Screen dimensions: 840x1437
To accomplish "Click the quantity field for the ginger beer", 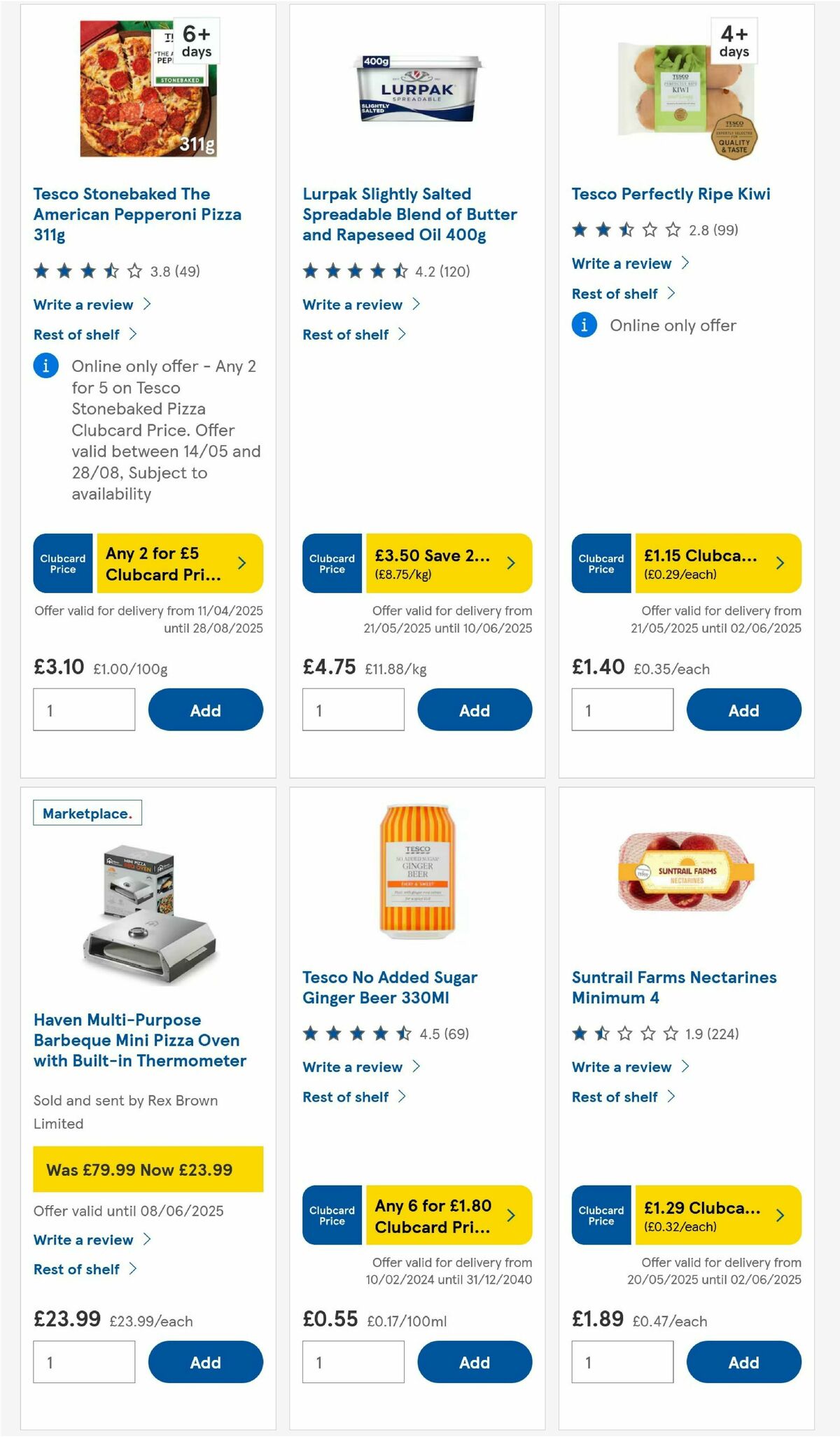I will click(353, 1361).
